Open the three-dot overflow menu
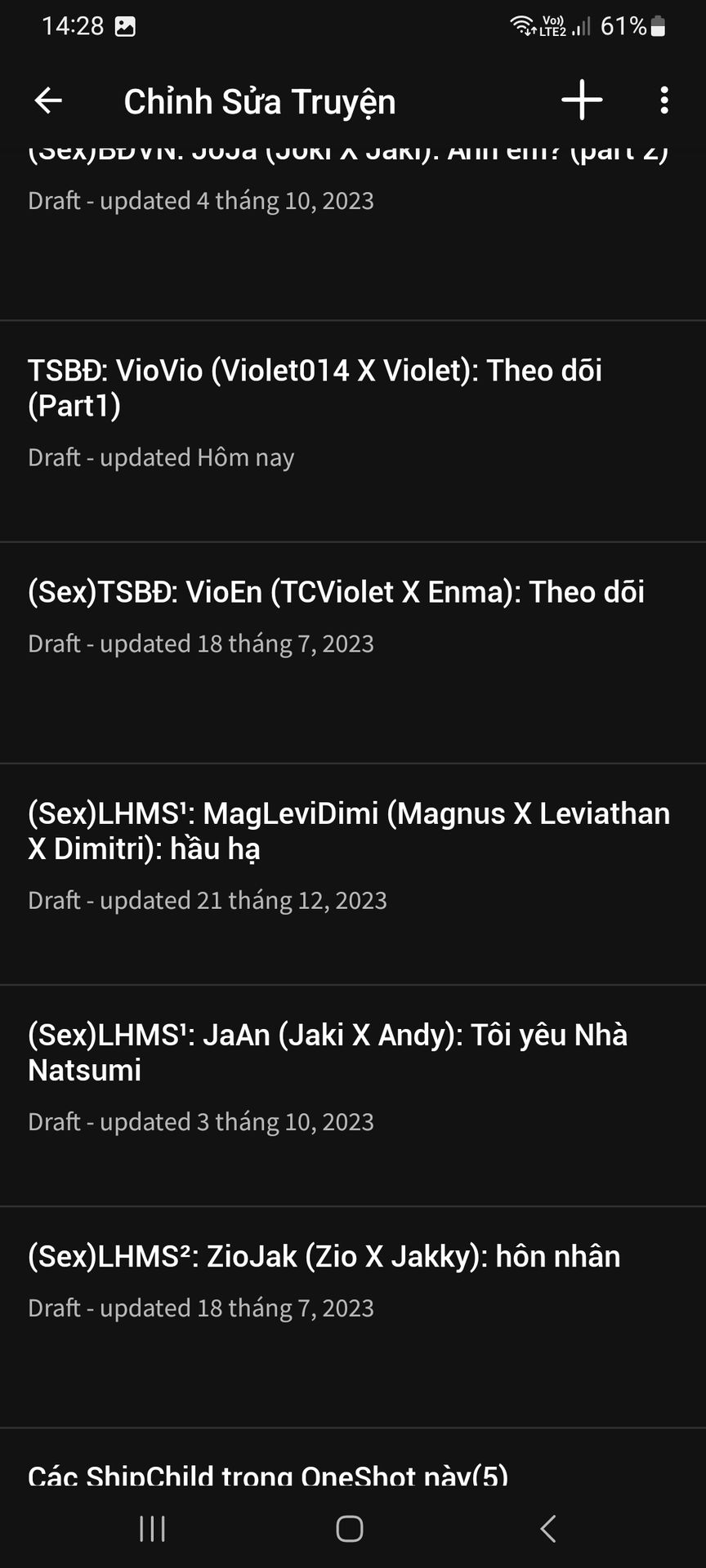Viewport: 706px width, 1568px height. pos(664,100)
